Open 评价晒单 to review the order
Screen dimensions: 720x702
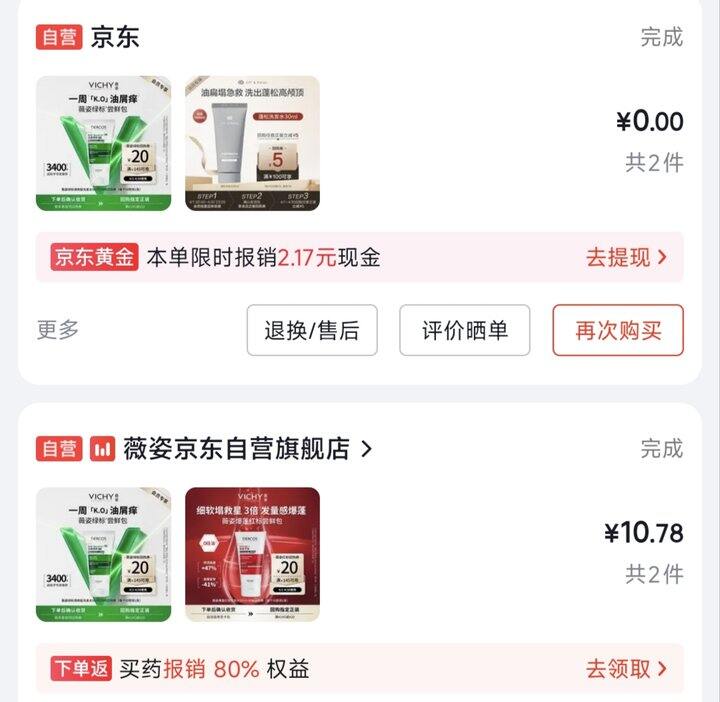click(x=465, y=331)
